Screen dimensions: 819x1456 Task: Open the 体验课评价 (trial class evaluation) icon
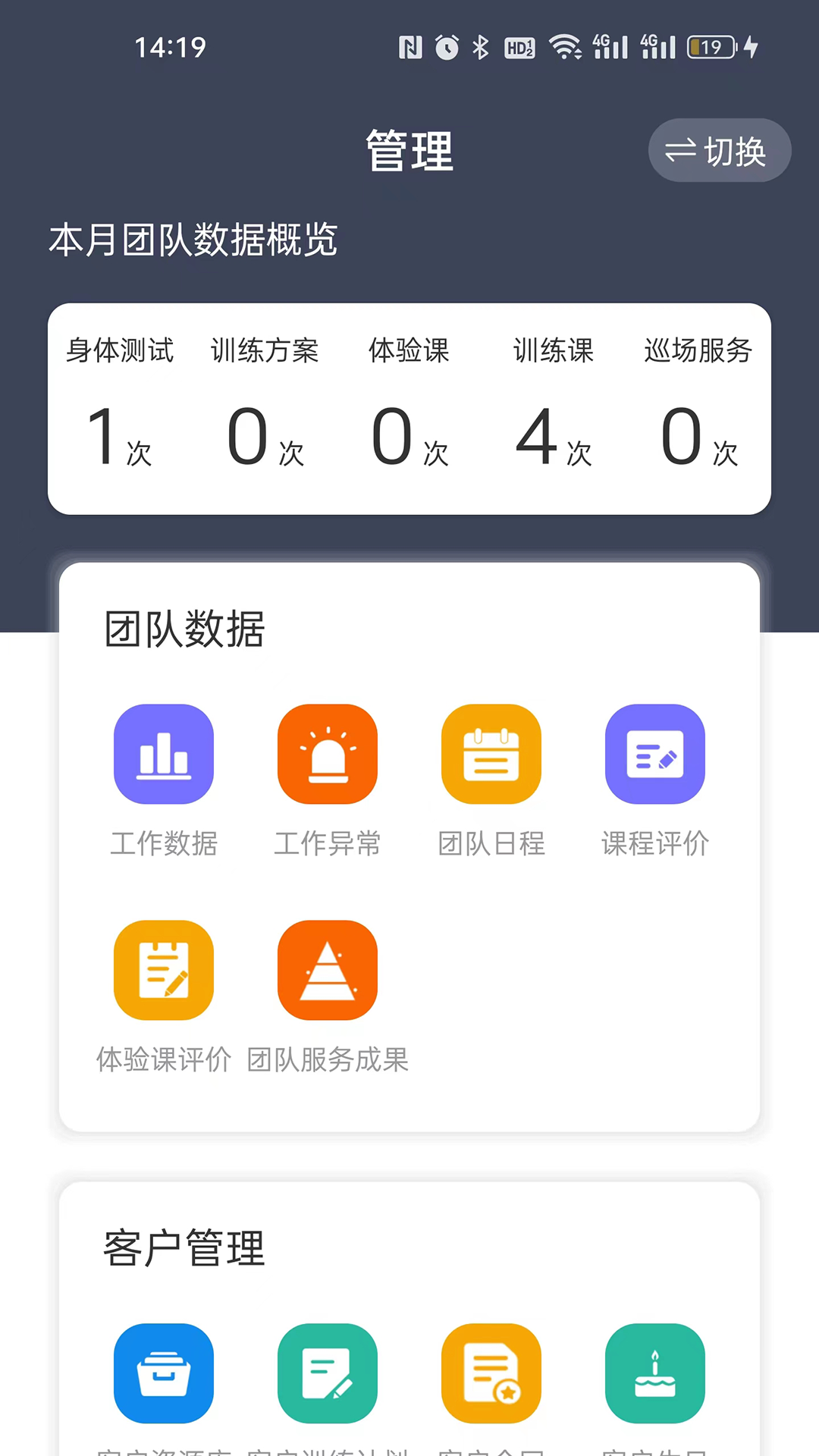[164, 969]
